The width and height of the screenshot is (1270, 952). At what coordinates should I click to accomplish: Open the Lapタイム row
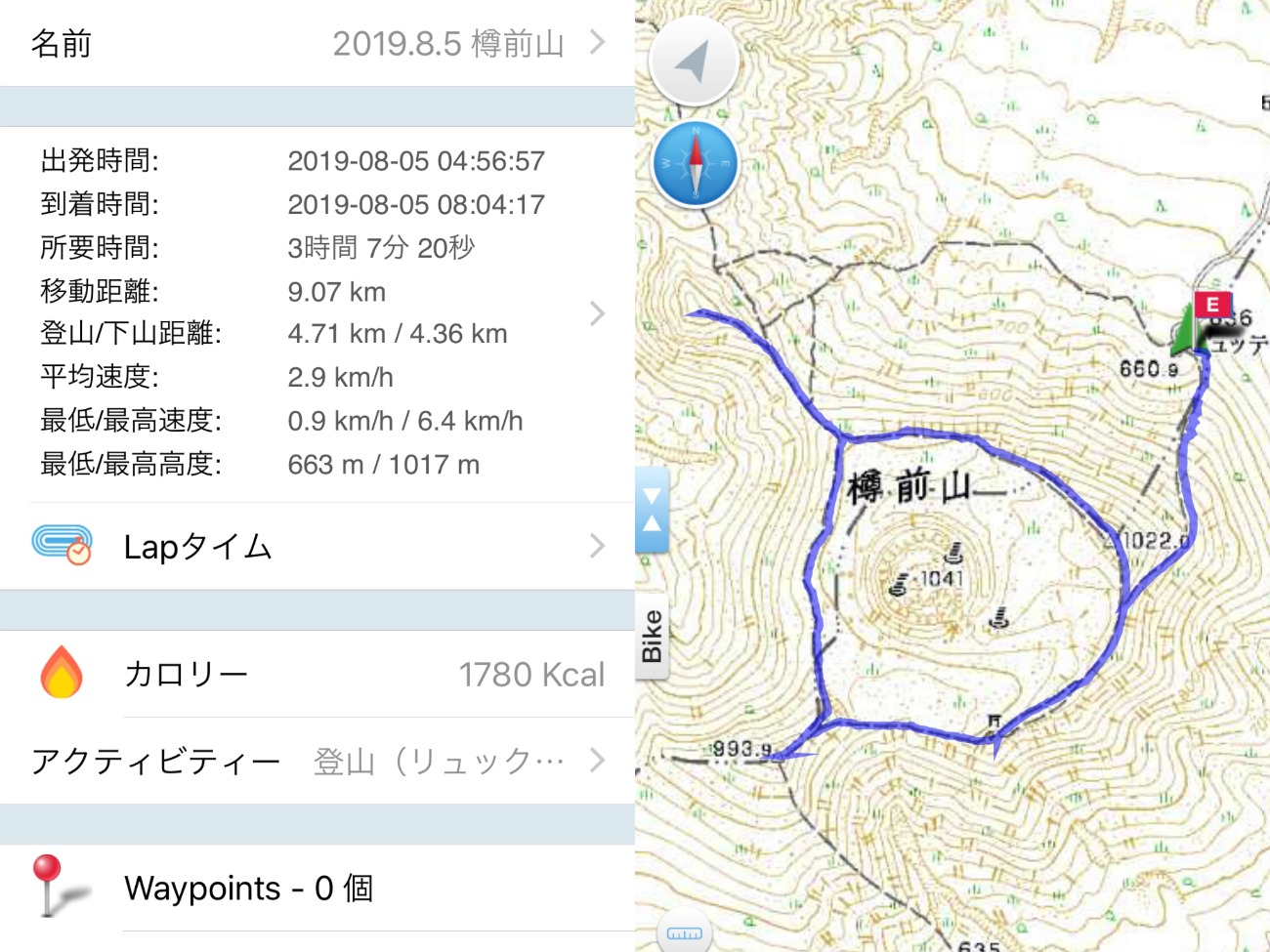pos(317,547)
